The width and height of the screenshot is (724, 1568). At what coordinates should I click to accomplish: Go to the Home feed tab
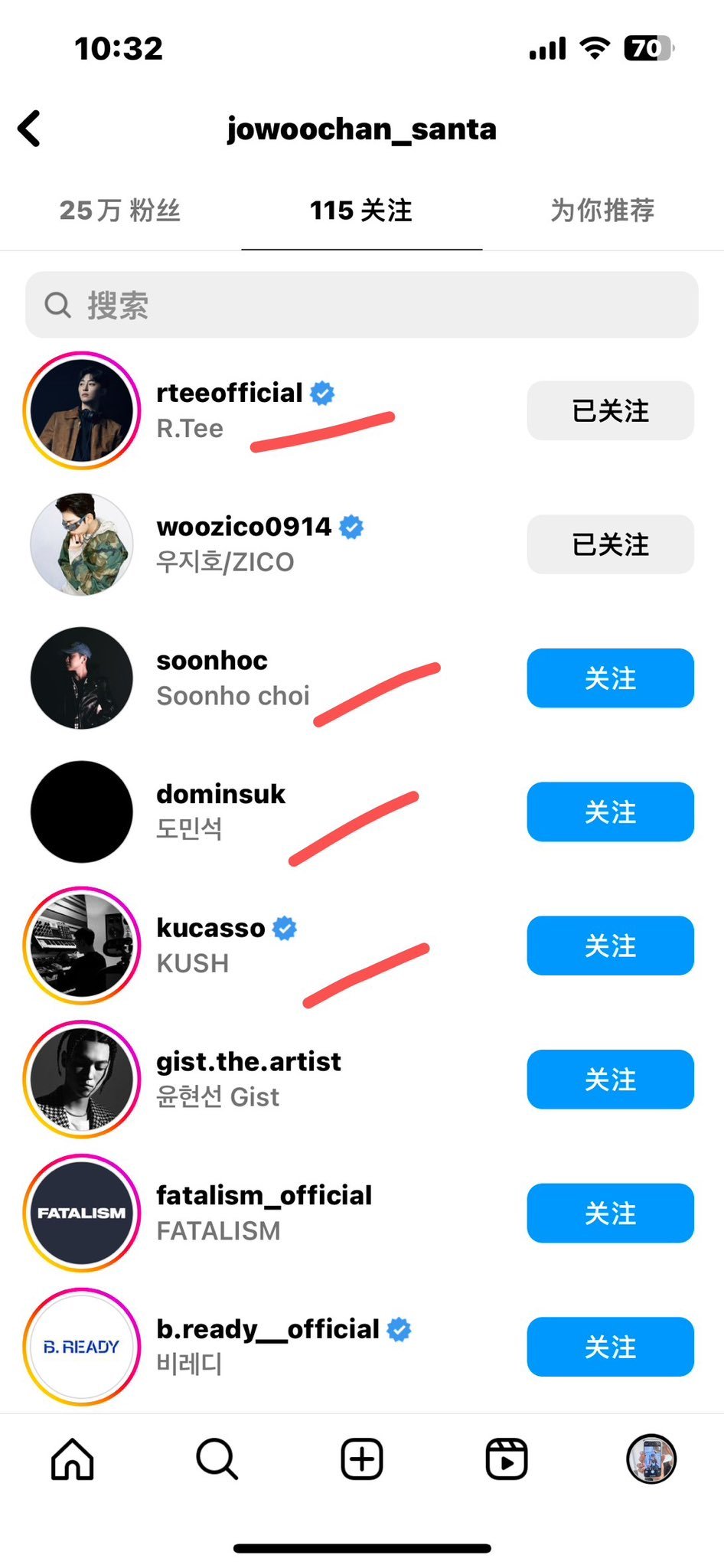pyautogui.click(x=73, y=1459)
